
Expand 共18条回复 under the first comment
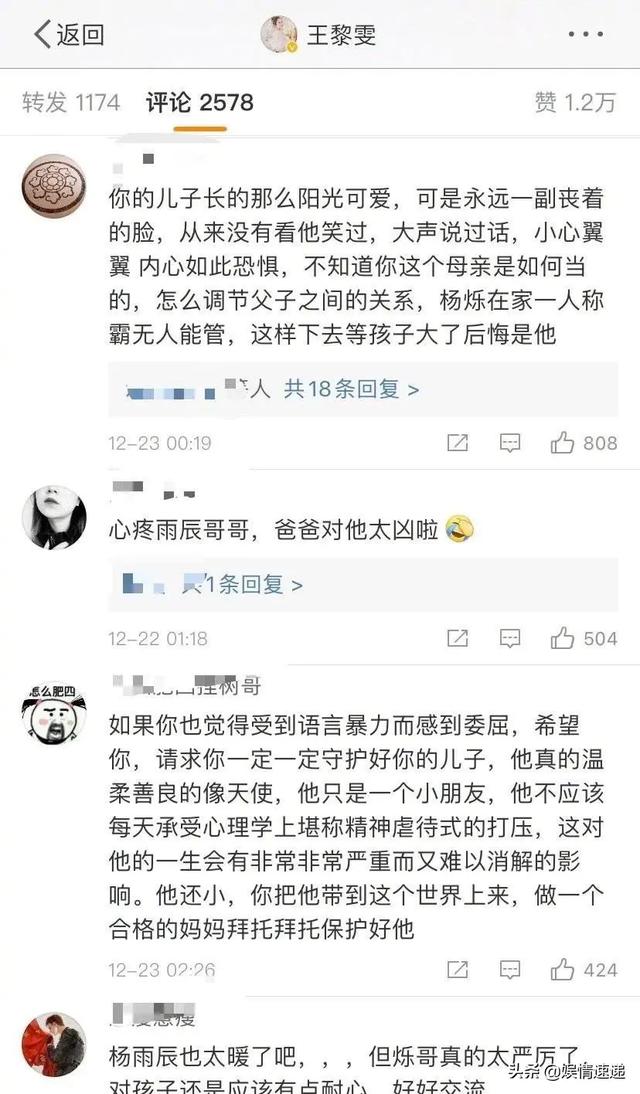pos(351,389)
